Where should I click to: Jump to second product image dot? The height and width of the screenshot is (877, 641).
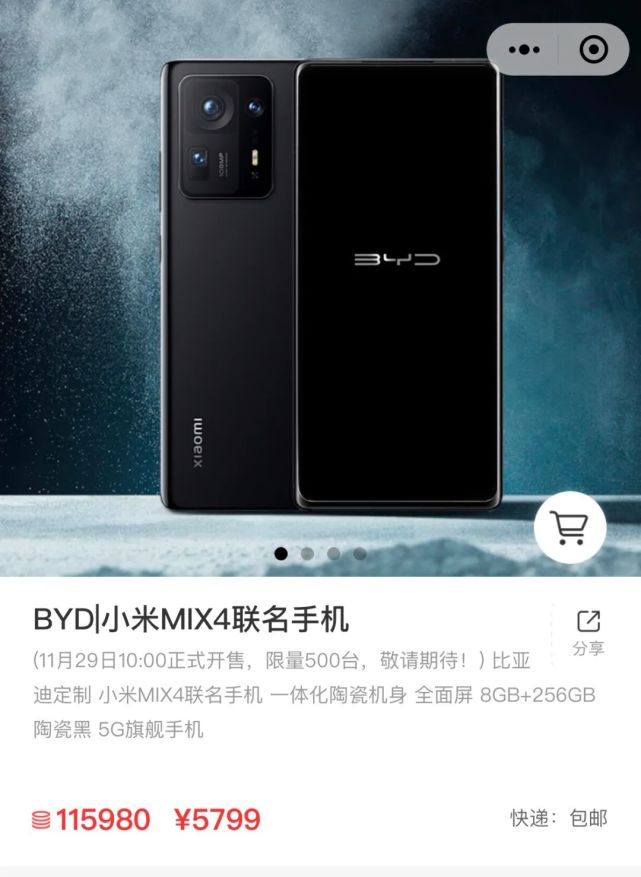tap(307, 553)
